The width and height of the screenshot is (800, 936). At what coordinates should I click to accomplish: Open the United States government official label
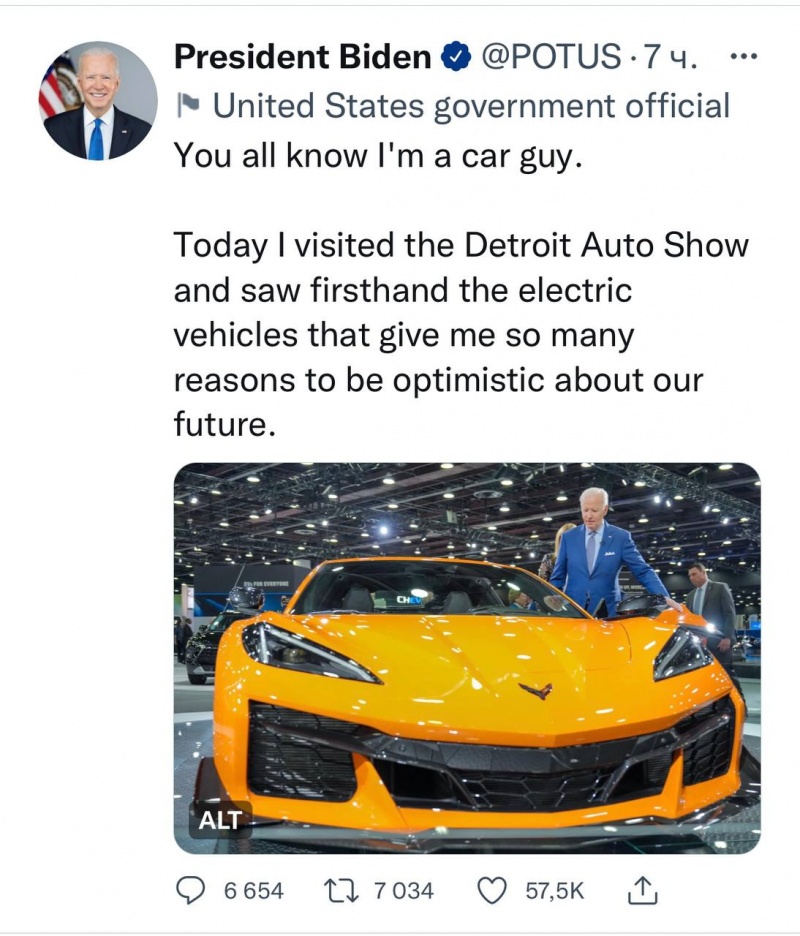coord(470,106)
